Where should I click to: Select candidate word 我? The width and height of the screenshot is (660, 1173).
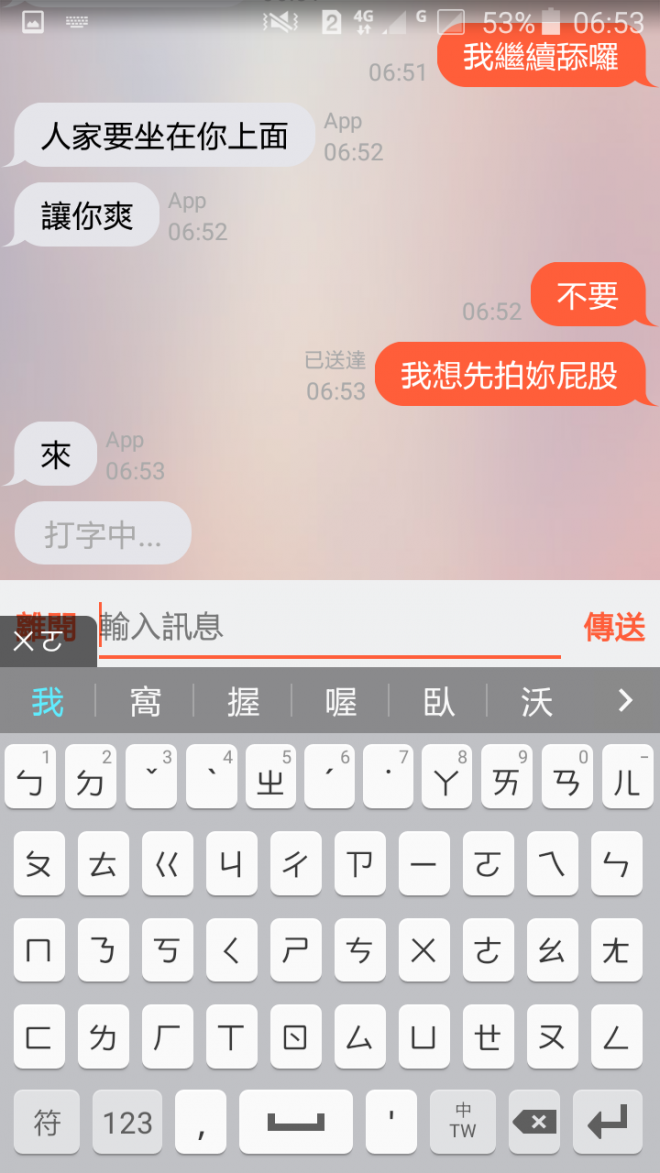47,702
